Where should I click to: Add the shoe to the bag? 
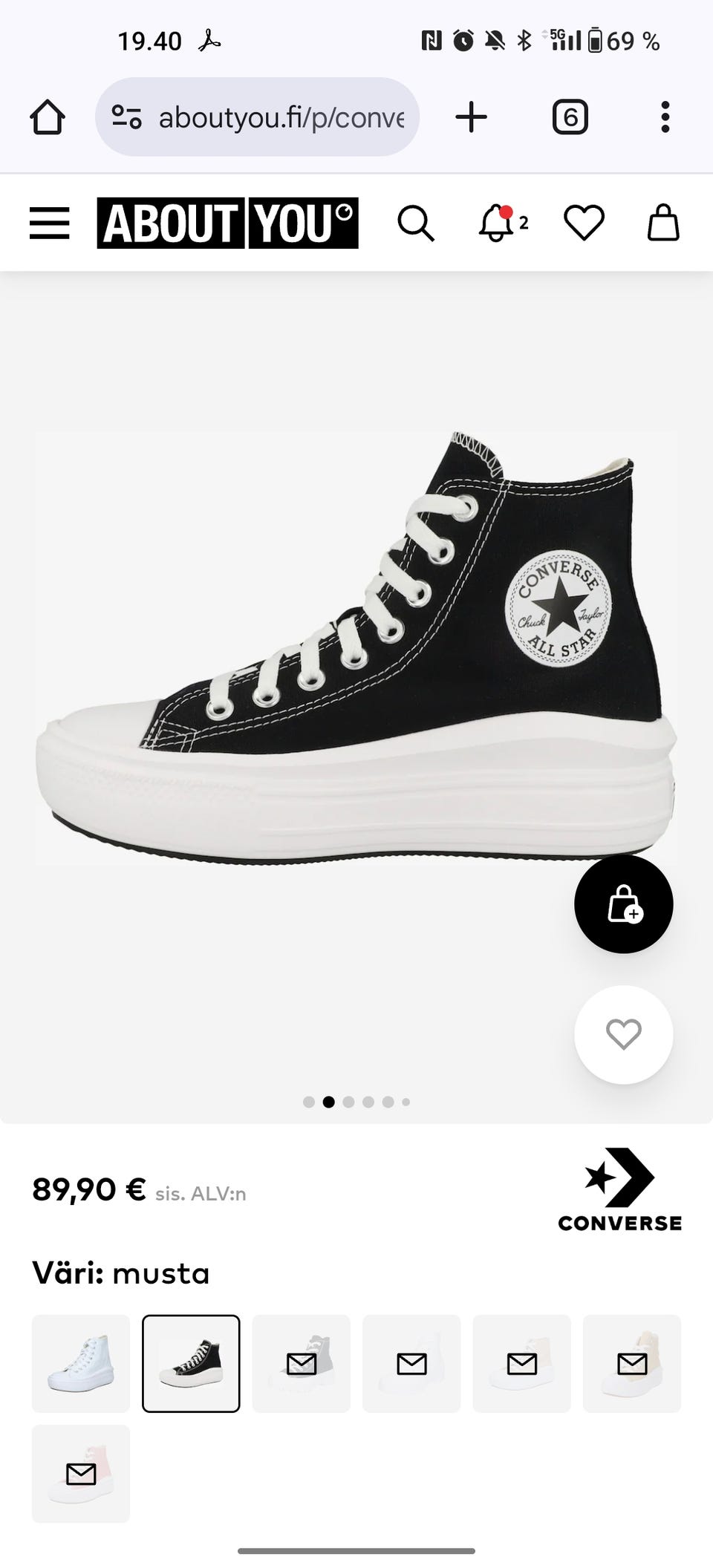coord(623,904)
